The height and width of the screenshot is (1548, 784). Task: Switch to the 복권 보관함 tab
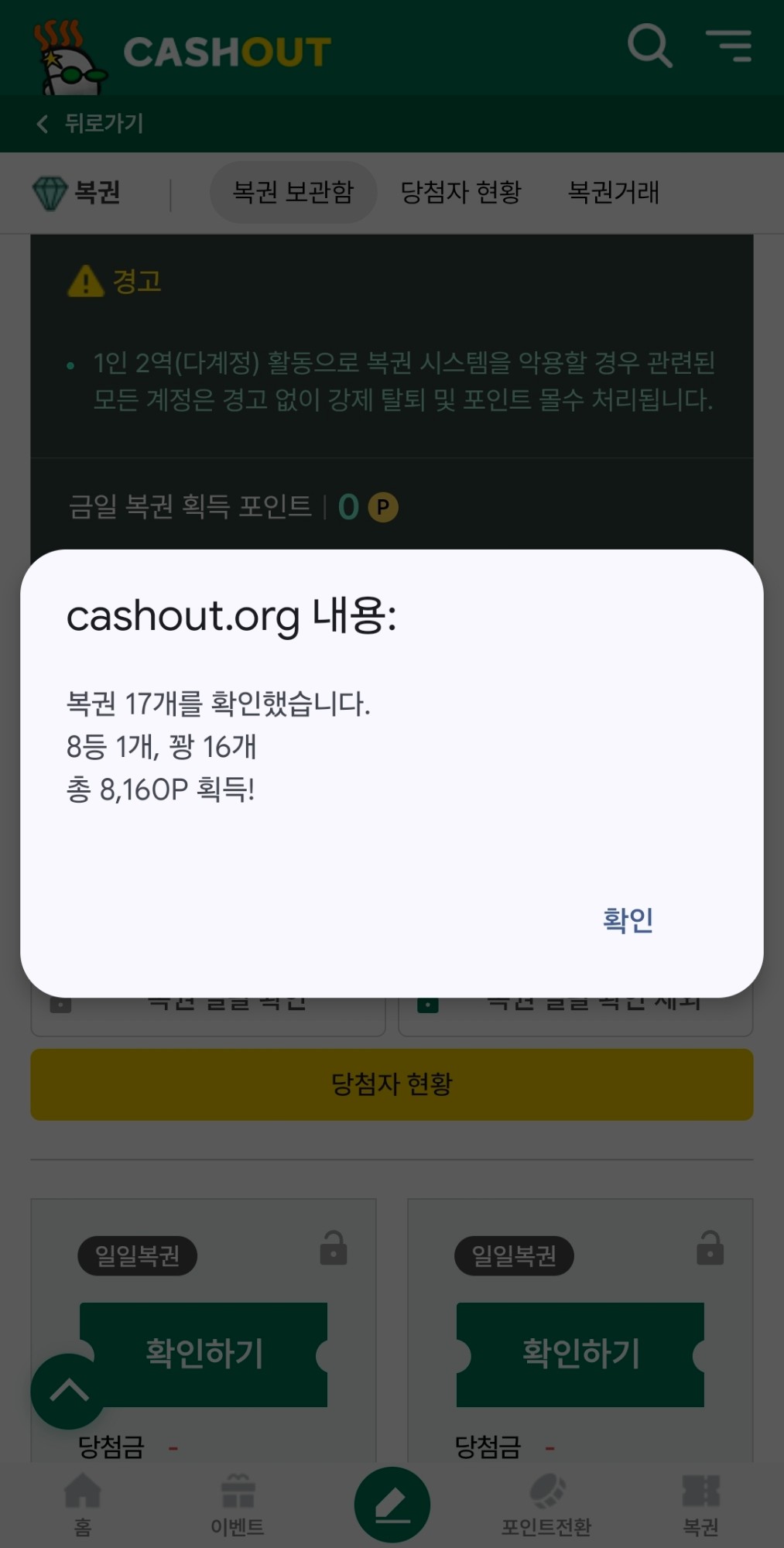[293, 192]
